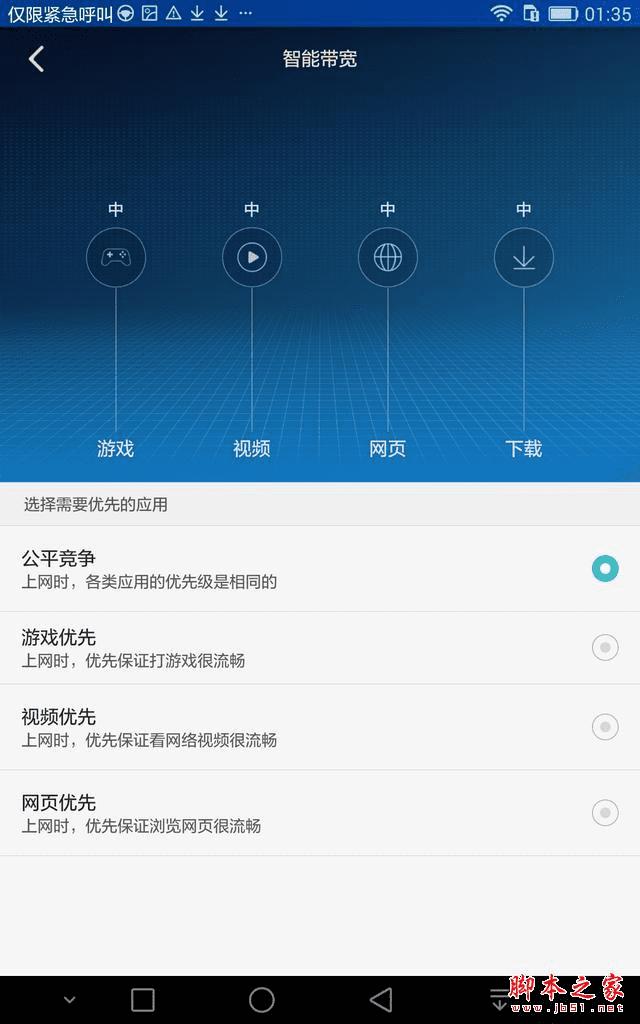Screen dimensions: 640x1024
Task: Go back from 智能带宽 screen
Action: pyautogui.click(x=37, y=60)
